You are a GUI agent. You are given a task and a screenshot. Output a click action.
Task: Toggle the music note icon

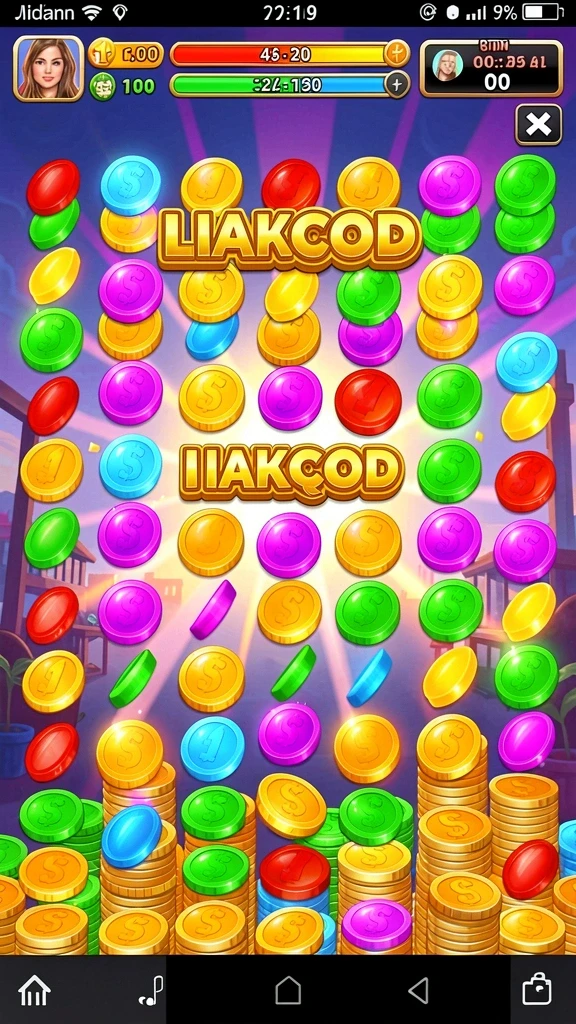pos(151,991)
